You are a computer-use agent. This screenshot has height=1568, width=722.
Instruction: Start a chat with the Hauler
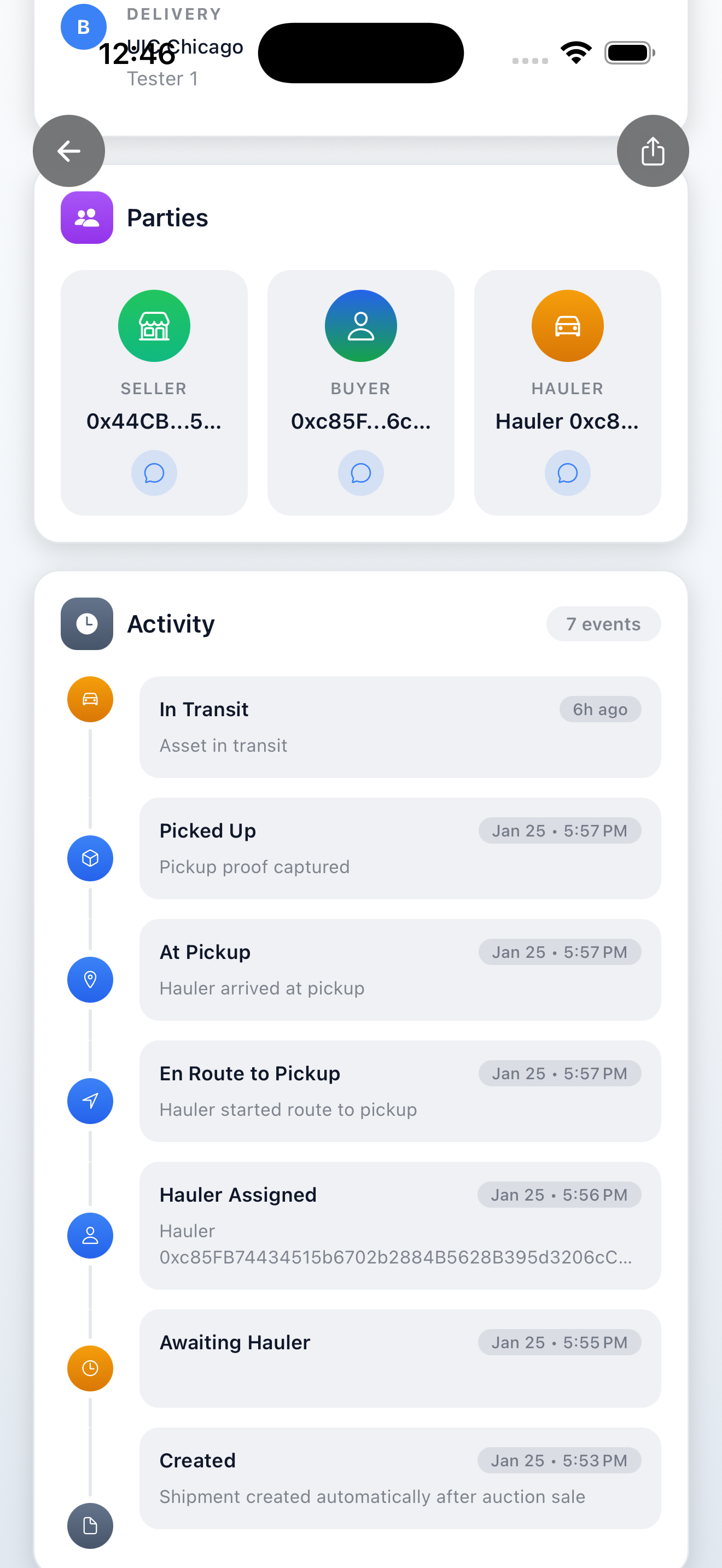tap(567, 473)
